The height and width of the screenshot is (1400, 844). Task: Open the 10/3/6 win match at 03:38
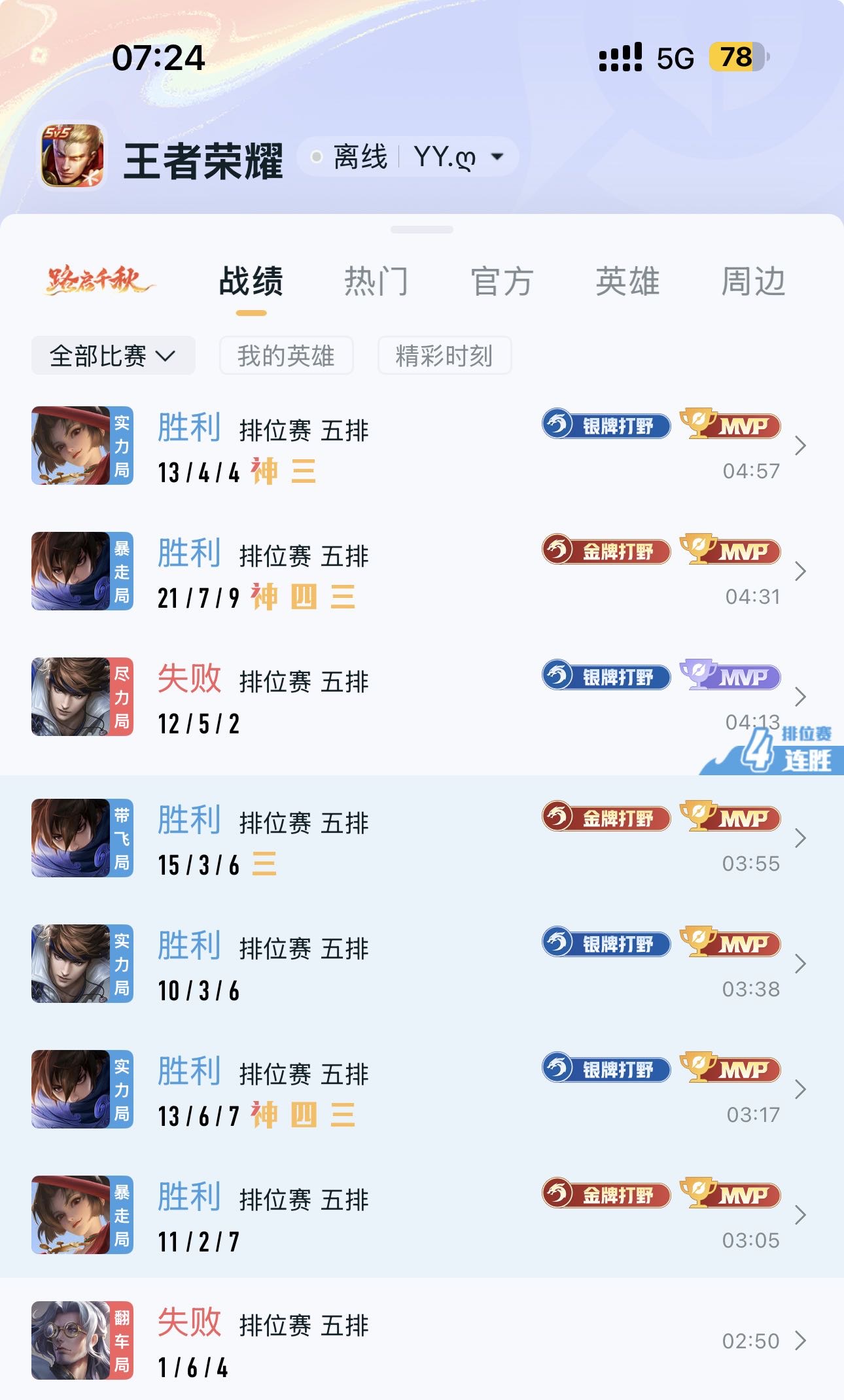[419, 964]
